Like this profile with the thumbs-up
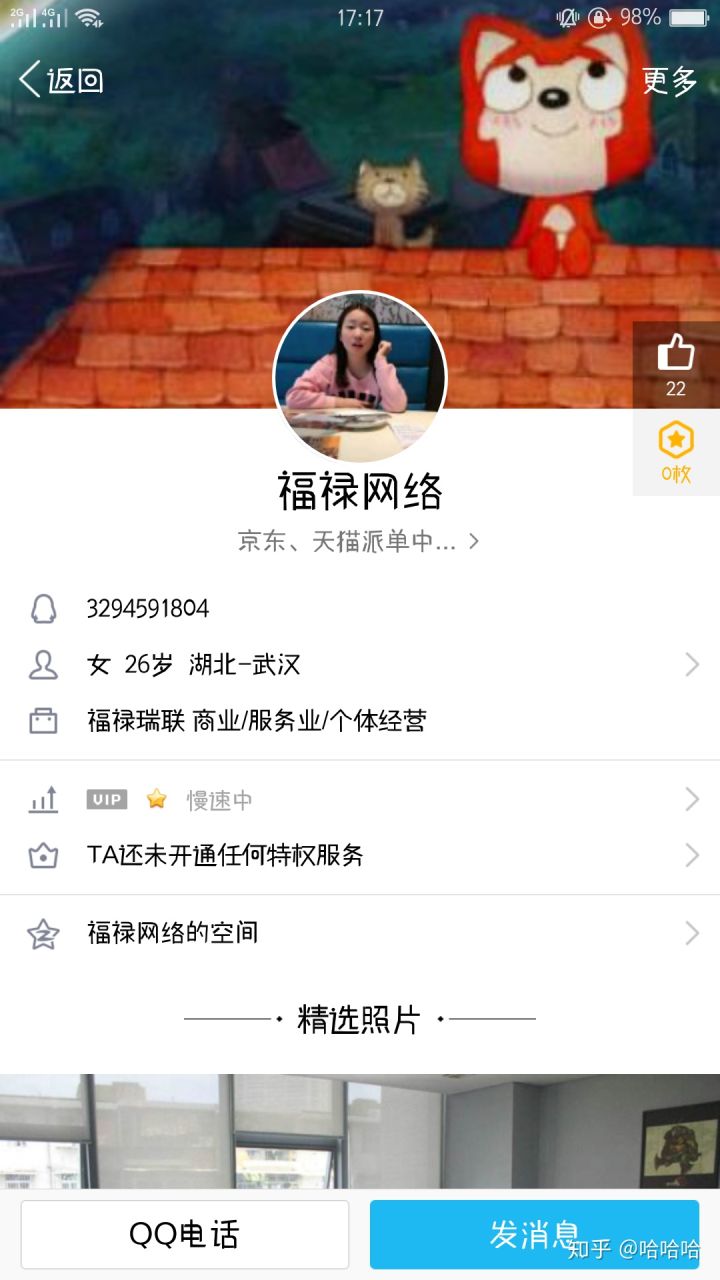Screen dimensions: 720x1280 point(676,364)
